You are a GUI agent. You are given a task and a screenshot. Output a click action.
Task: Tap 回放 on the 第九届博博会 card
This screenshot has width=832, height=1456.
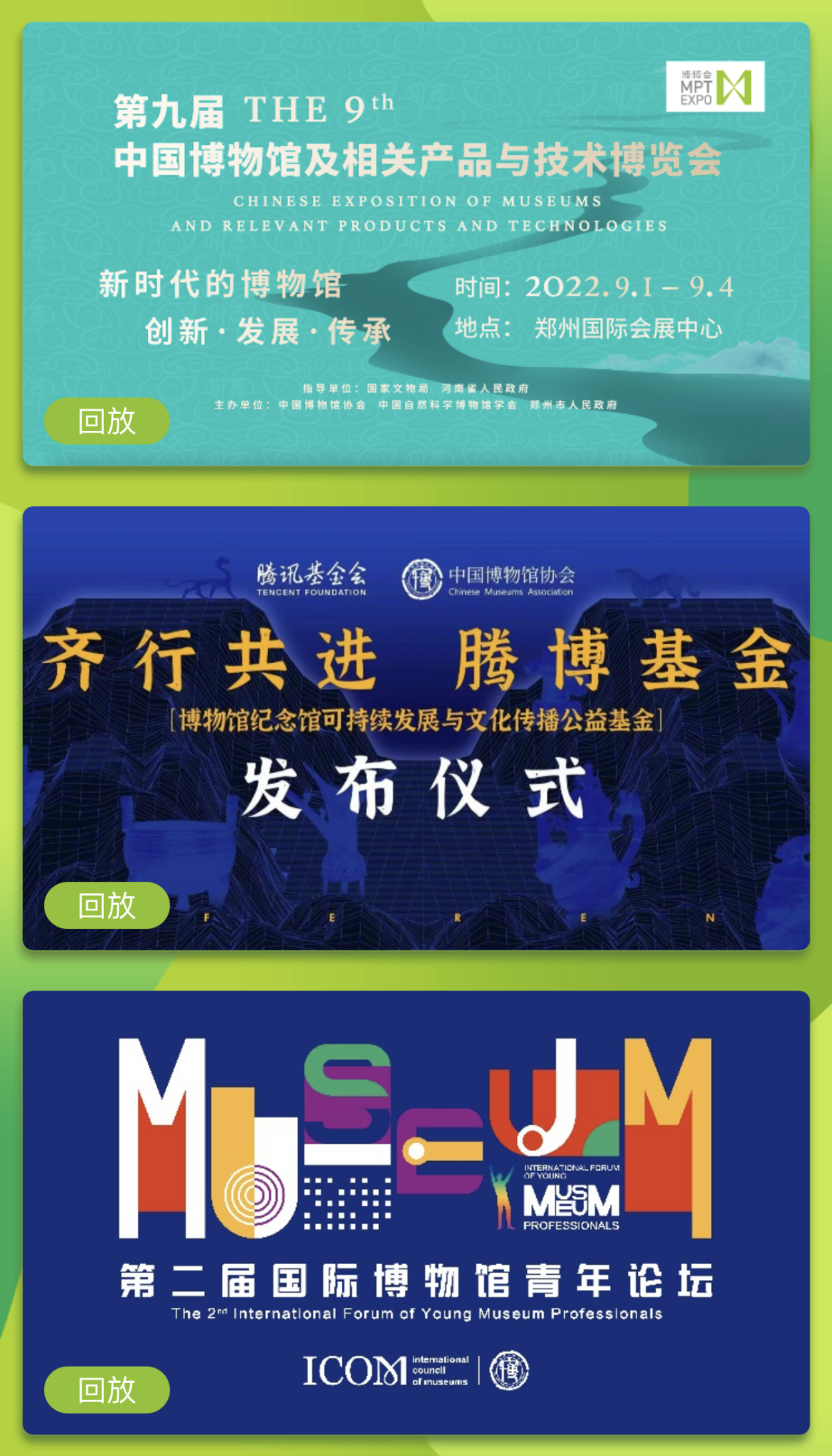pos(106,422)
